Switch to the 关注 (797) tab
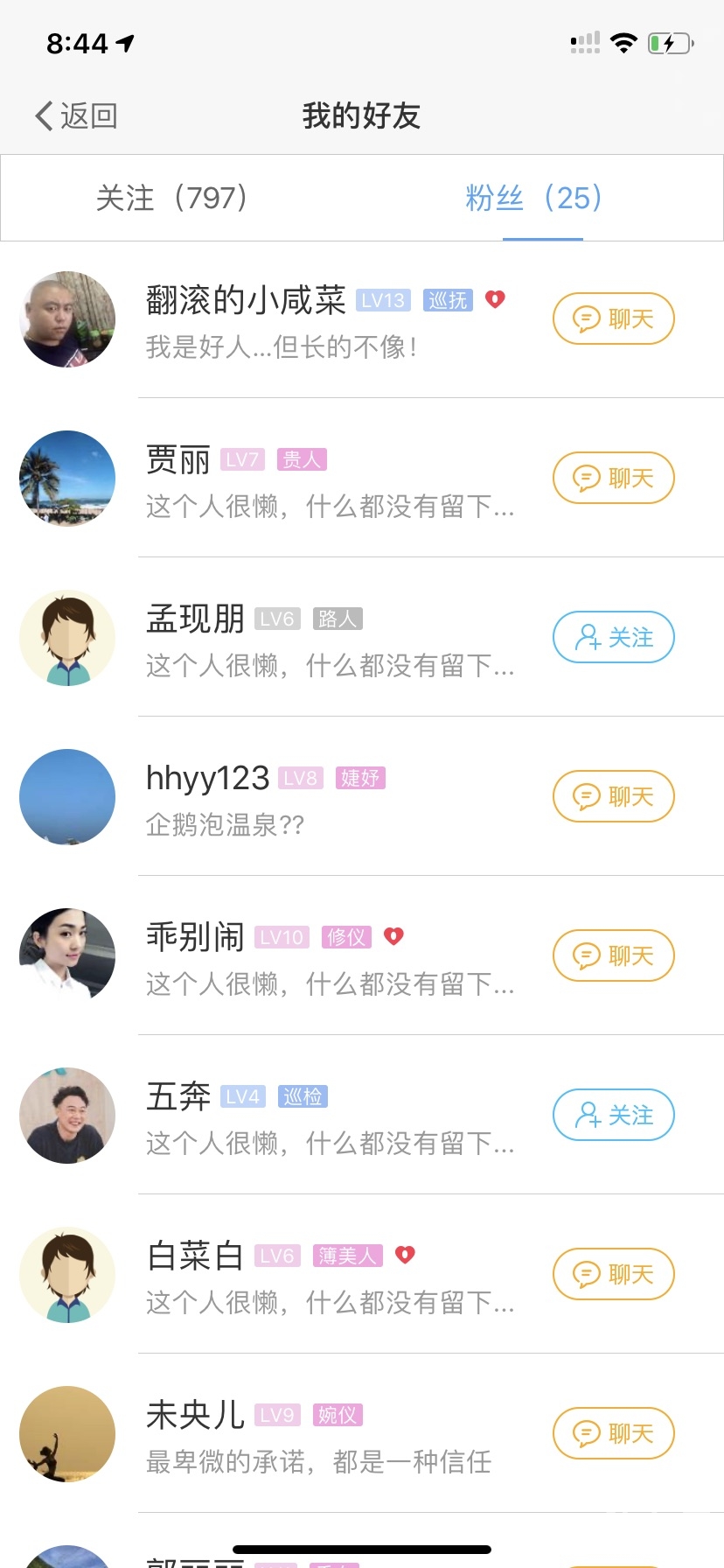 click(171, 198)
